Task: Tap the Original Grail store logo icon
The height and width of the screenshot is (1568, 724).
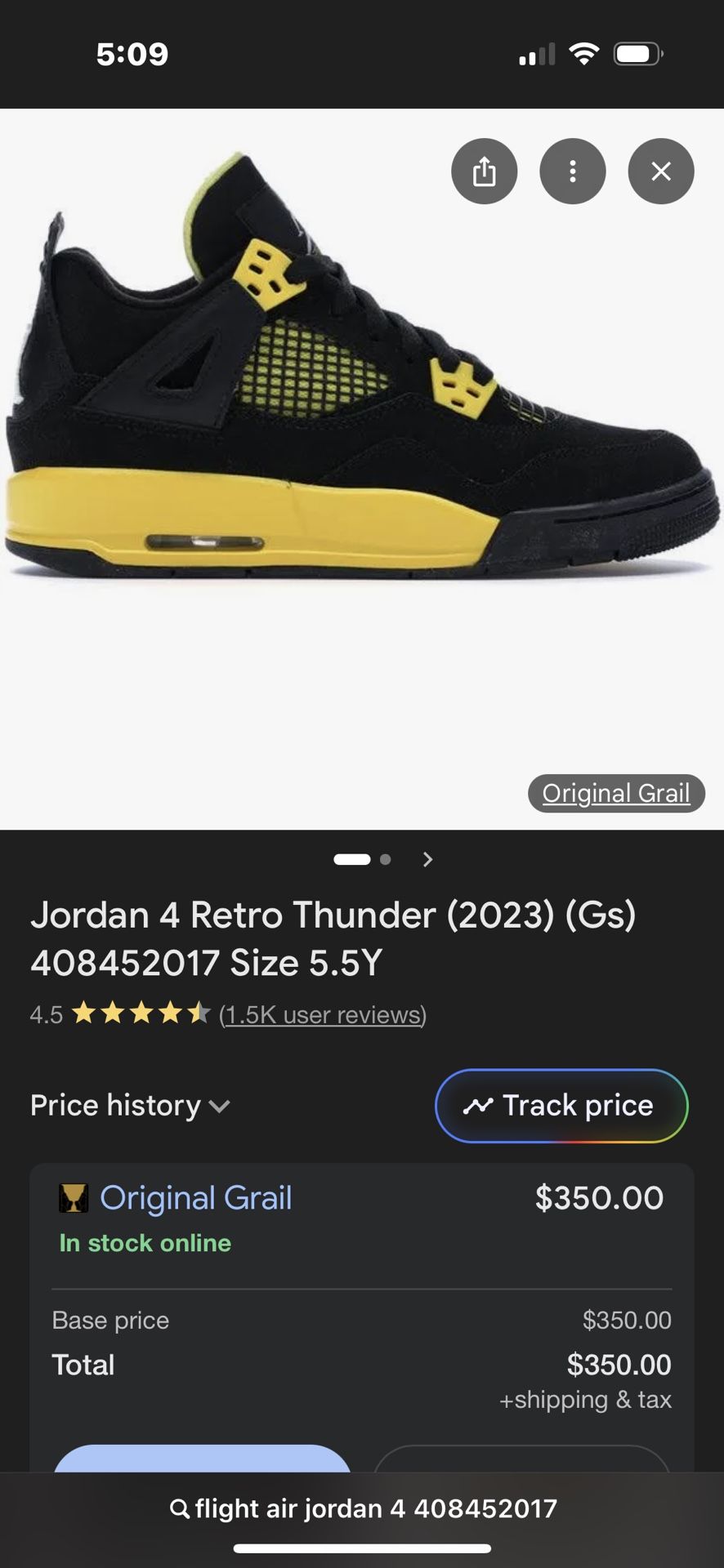Action: (72, 1197)
